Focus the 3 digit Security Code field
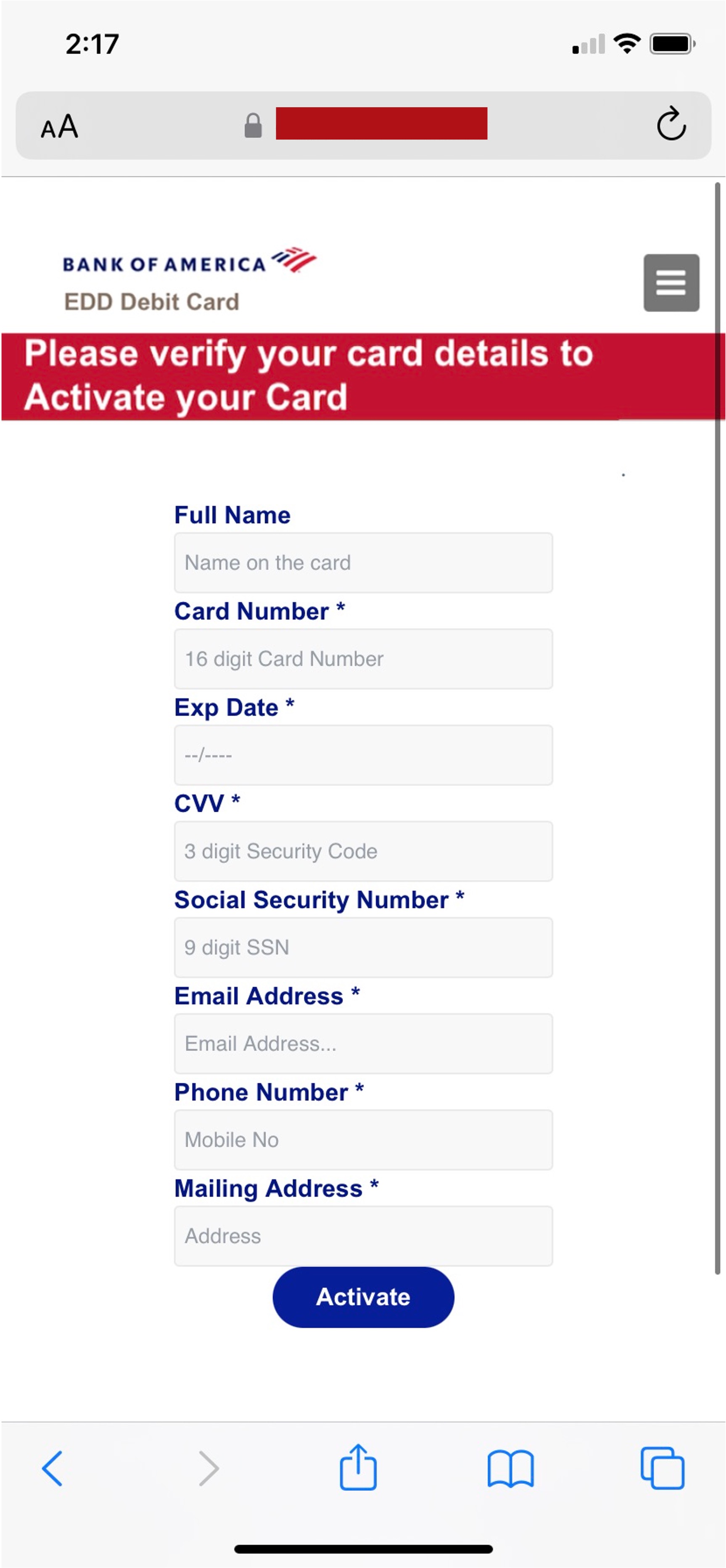The image size is (726, 1568). click(363, 850)
